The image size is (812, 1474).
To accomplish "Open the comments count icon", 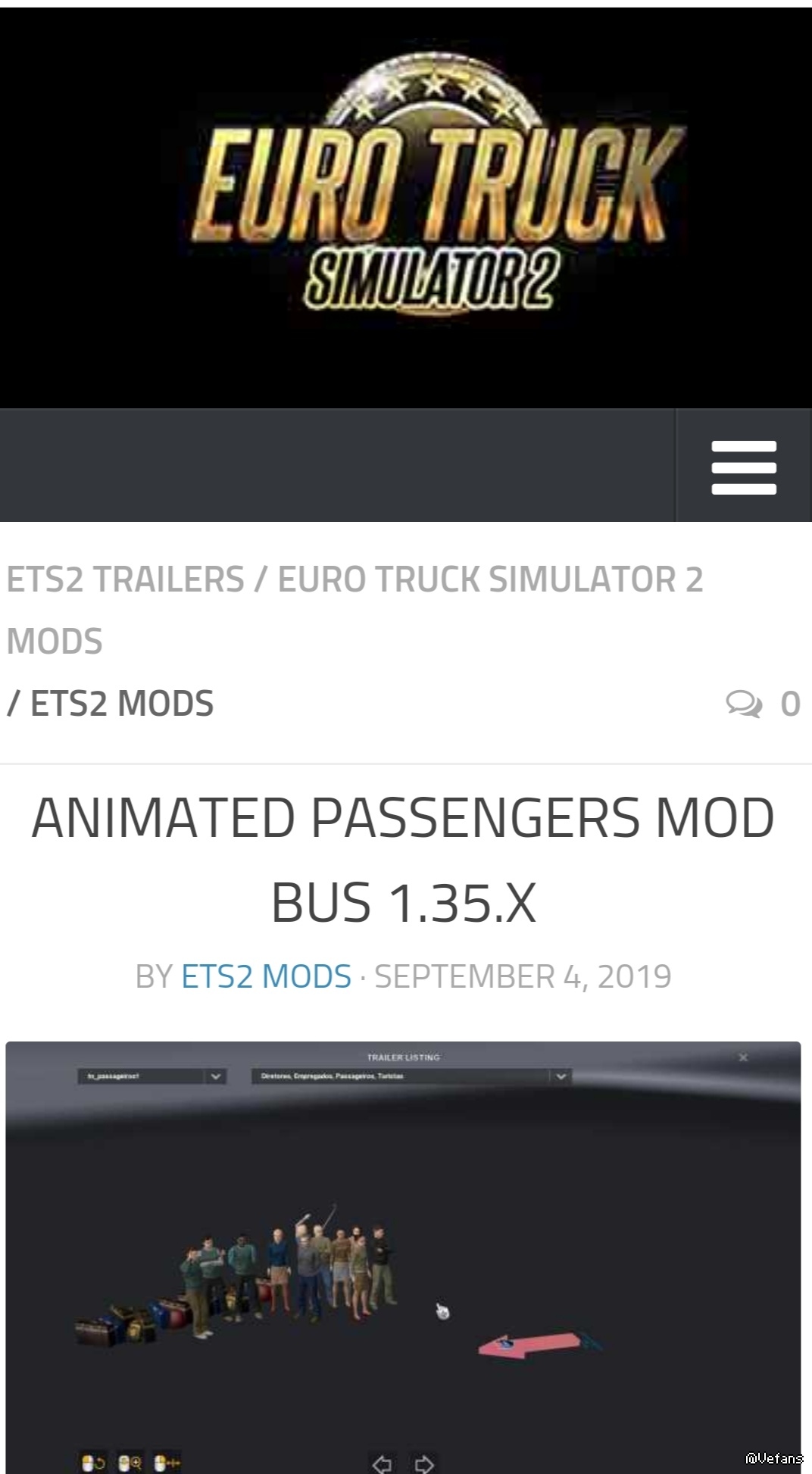I will tap(744, 704).
